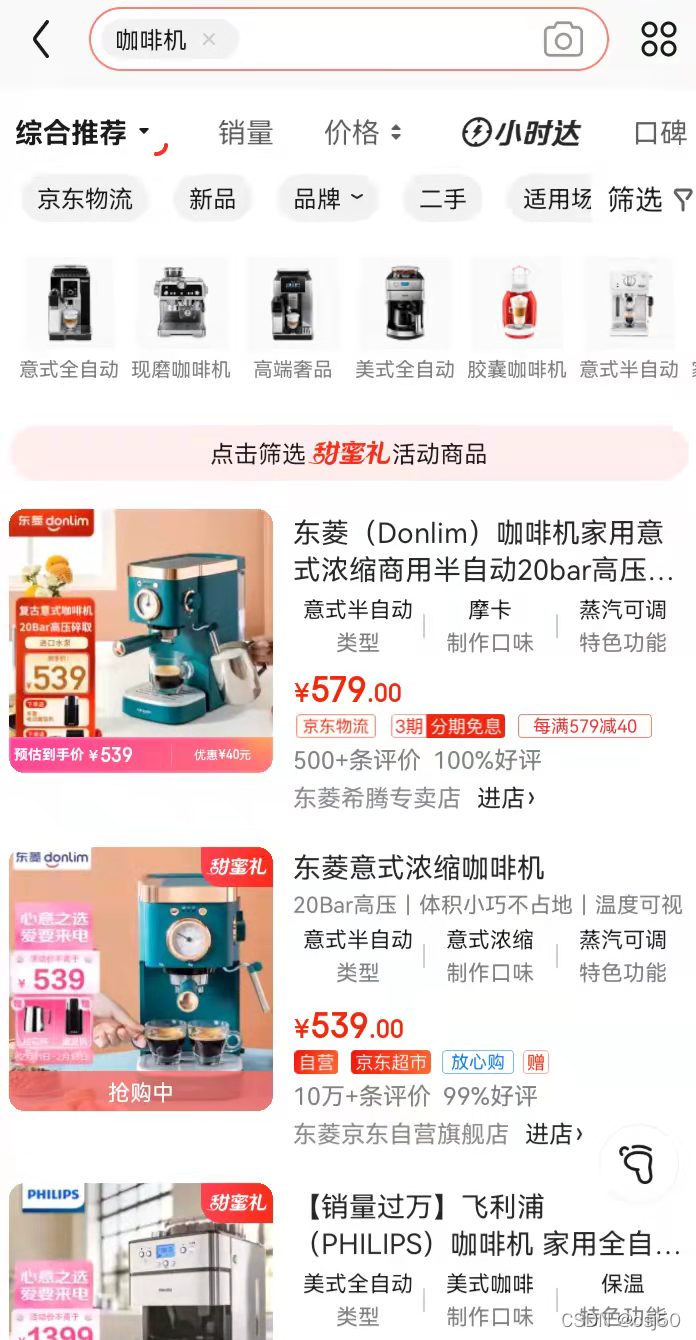Sort results by 销量
This screenshot has height=1340, width=696.
coord(245,132)
